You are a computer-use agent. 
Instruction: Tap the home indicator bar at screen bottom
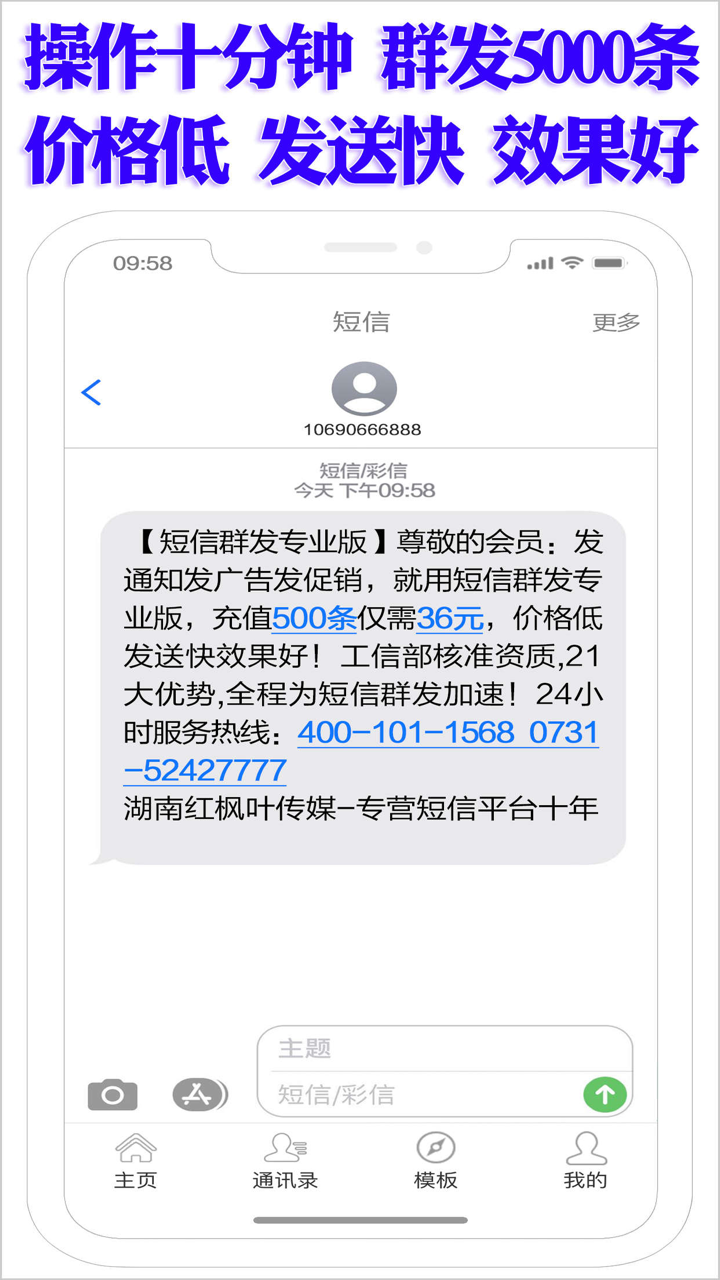(x=360, y=1219)
